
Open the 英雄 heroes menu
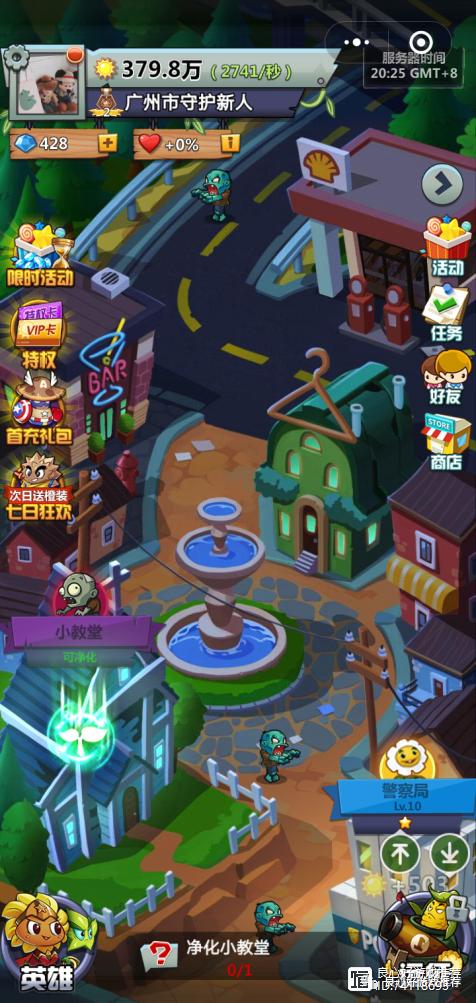coord(44,942)
